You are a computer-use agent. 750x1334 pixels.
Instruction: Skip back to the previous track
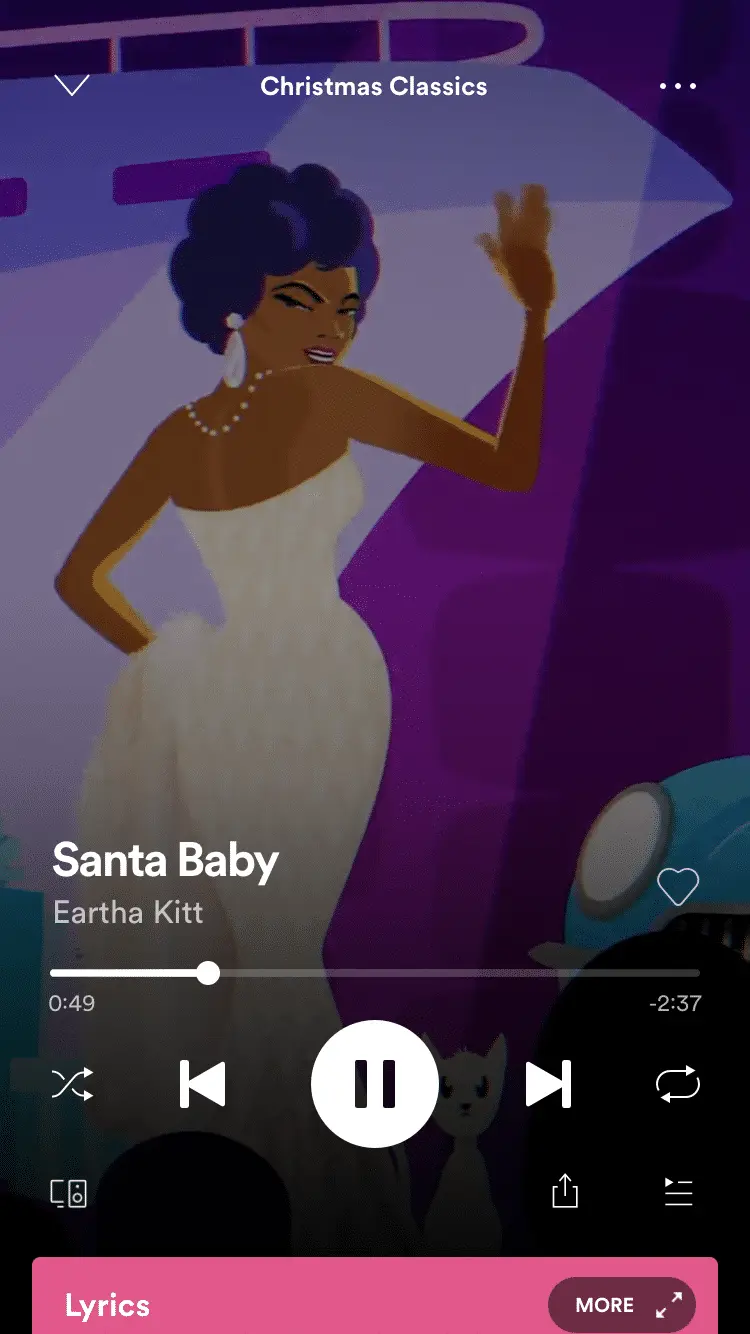click(202, 1084)
